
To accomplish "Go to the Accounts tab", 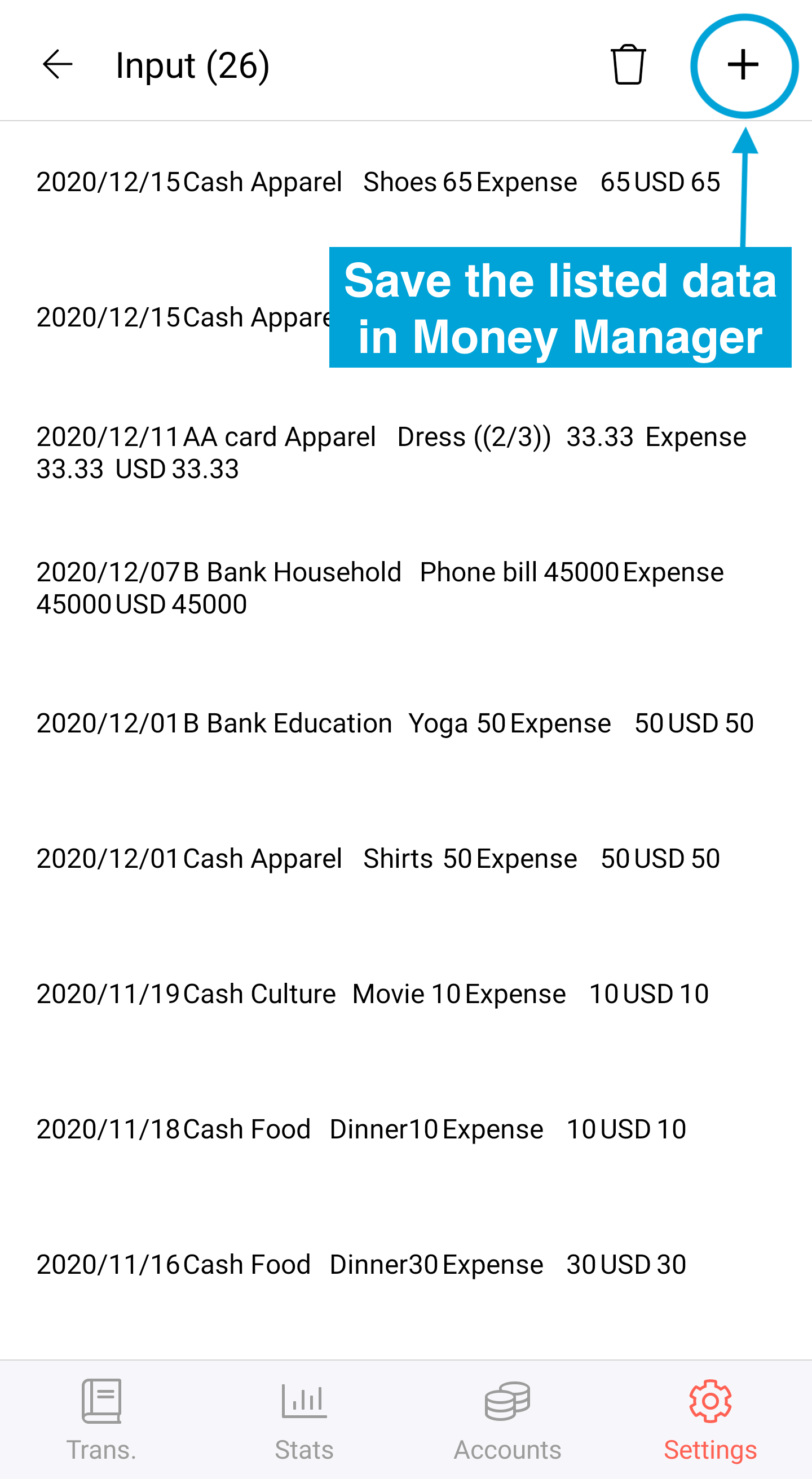I will click(x=507, y=1419).
